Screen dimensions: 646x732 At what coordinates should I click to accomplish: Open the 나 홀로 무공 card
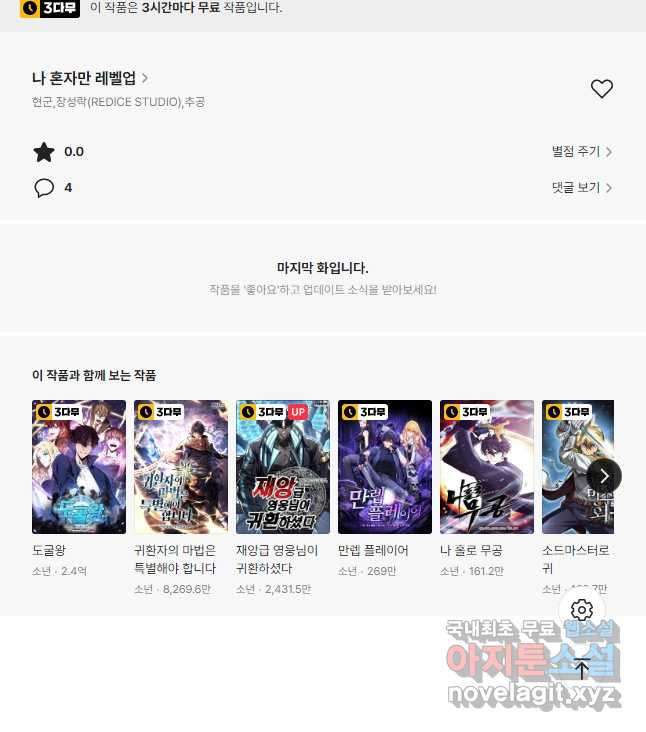[487, 467]
